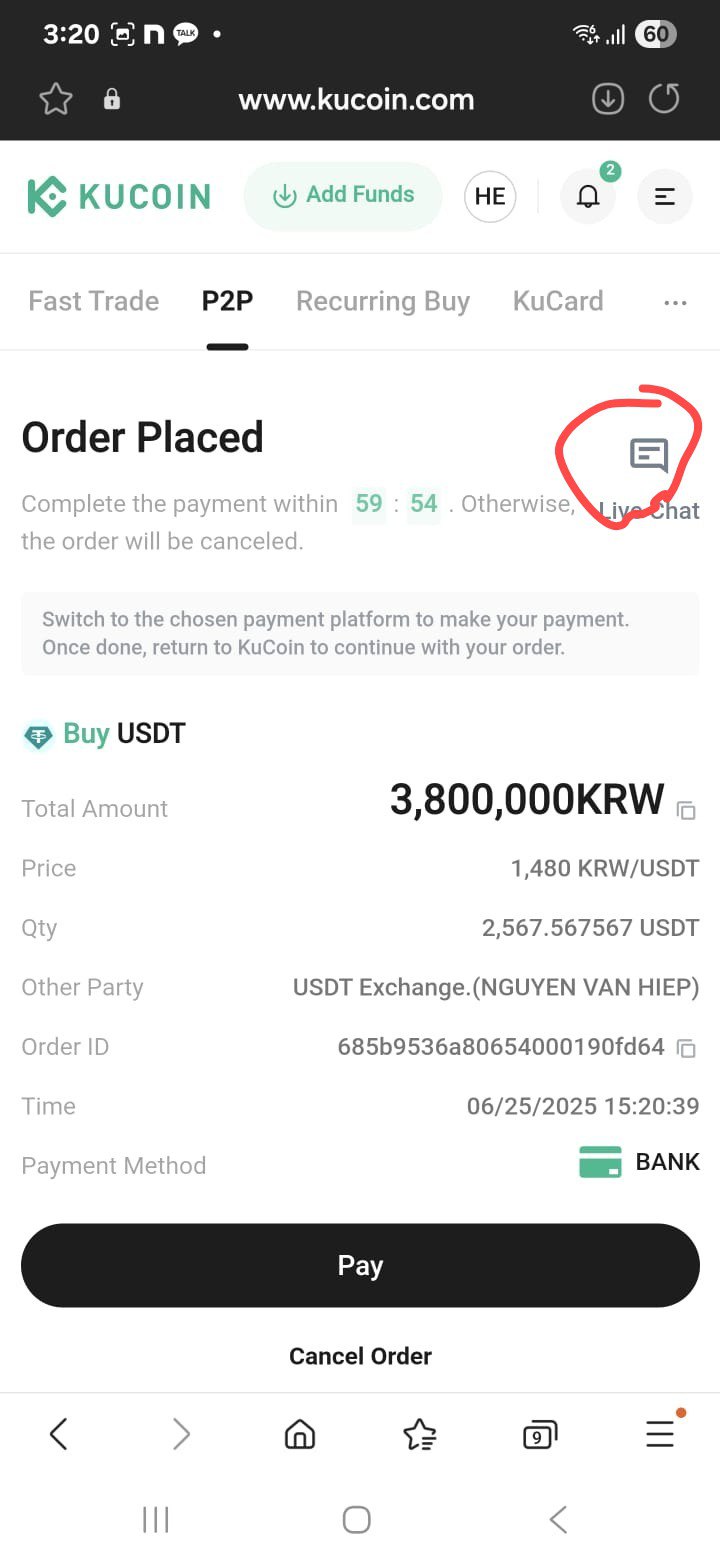Bookmark this page with the star icon
Image resolution: width=720 pixels, height=1560 pixels.
pos(56,99)
